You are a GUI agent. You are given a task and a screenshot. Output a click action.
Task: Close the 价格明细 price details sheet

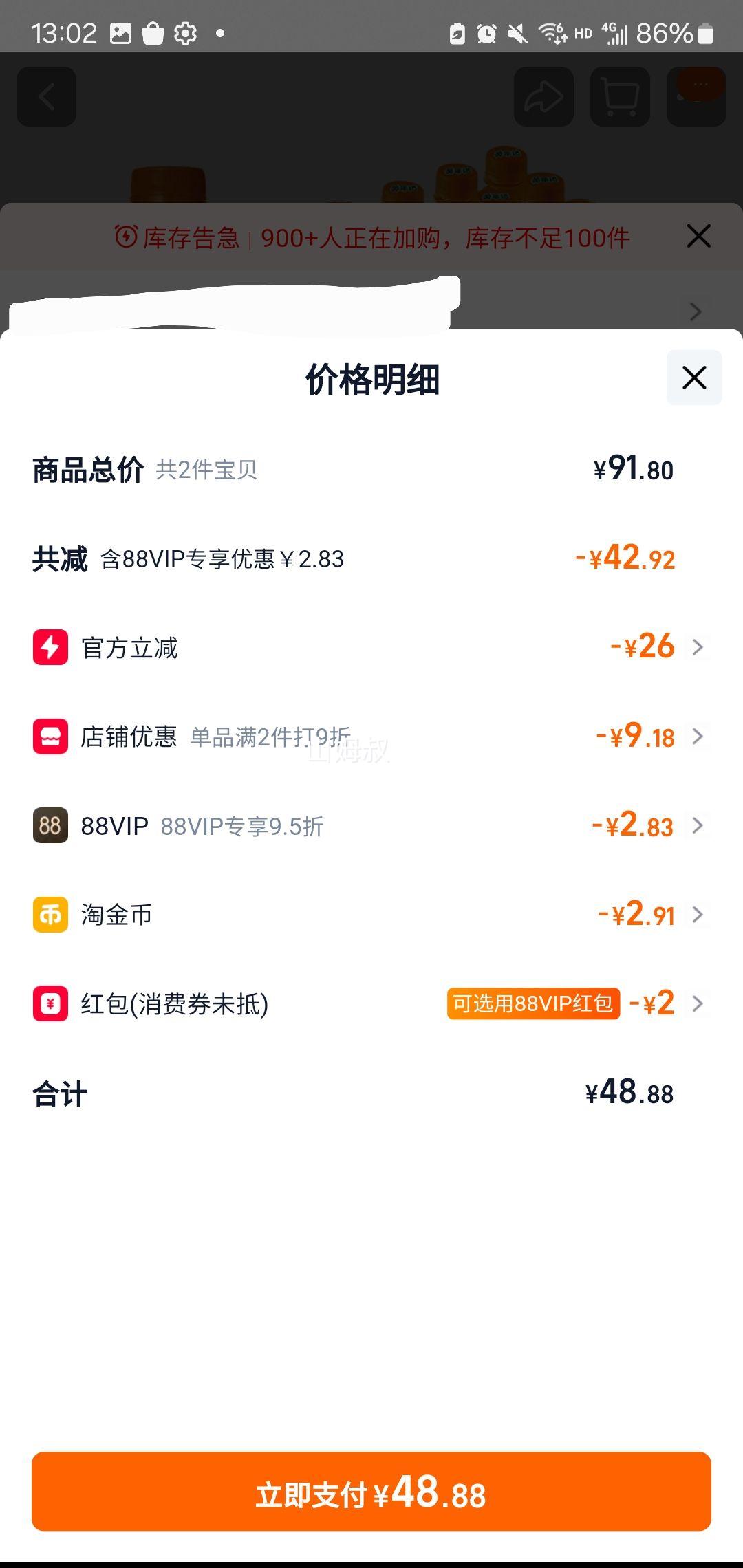tap(694, 378)
